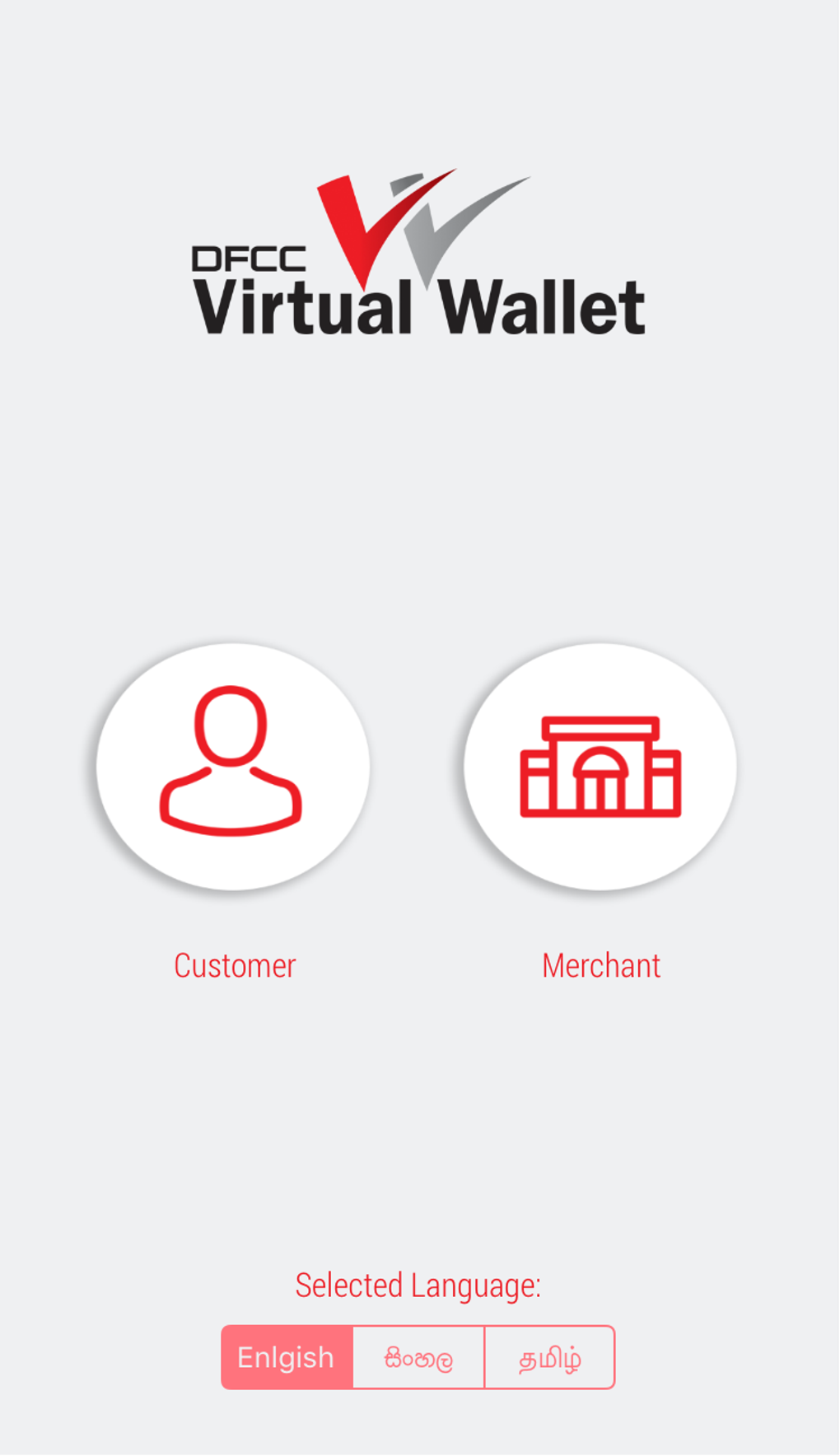This screenshot has width=840, height=1456.
Task: Open the language selector segment control
Action: (418, 1356)
